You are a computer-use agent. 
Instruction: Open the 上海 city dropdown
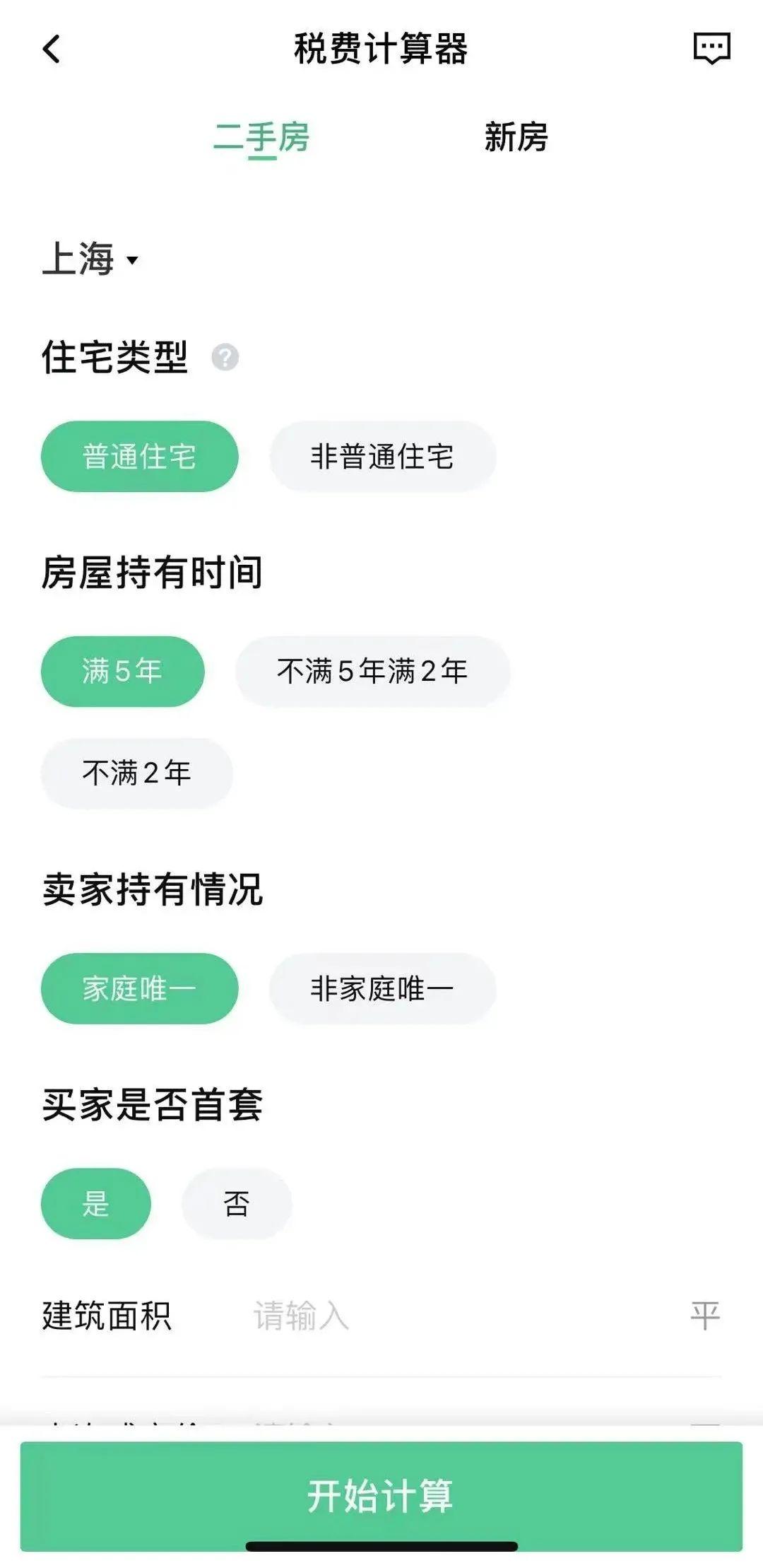[x=90, y=259]
